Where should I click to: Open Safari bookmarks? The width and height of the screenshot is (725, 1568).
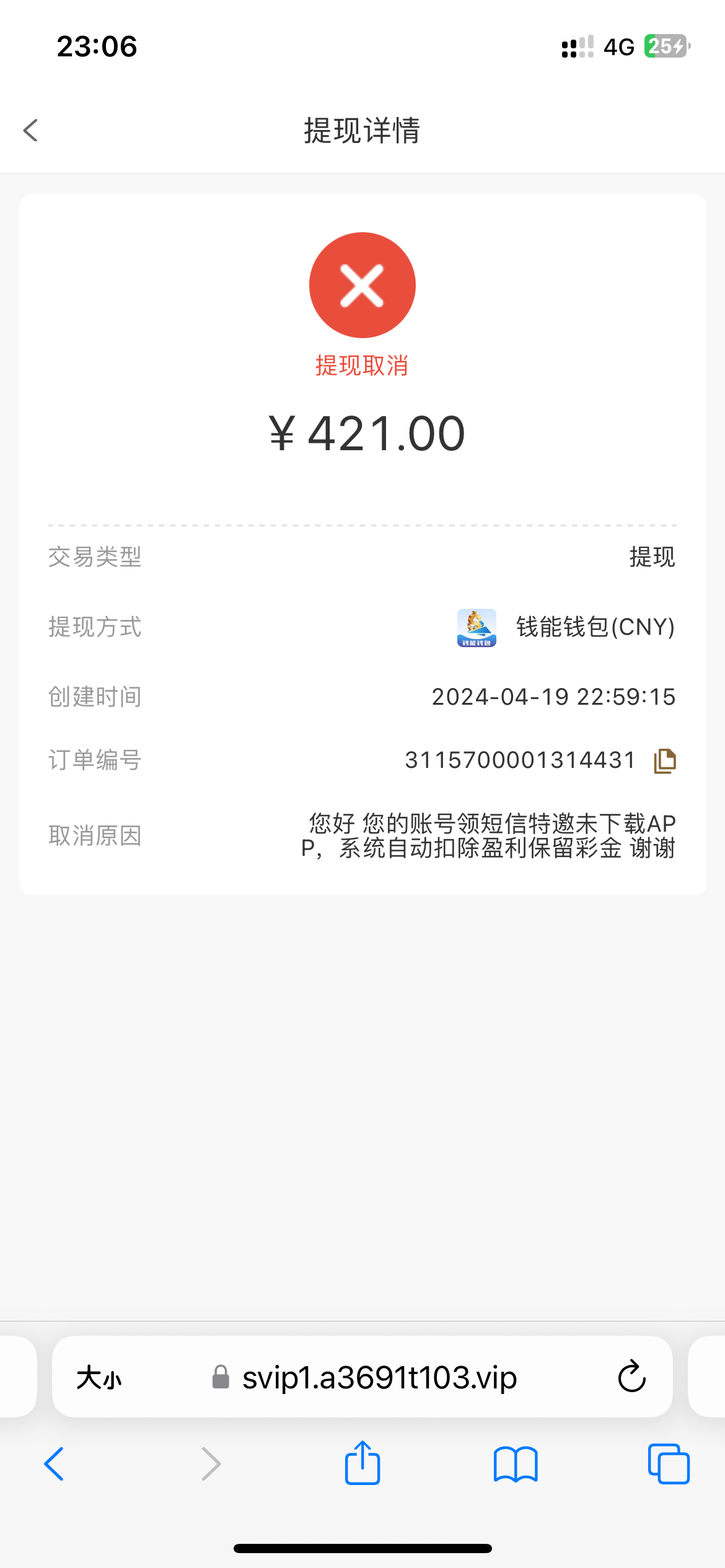coord(516,1464)
